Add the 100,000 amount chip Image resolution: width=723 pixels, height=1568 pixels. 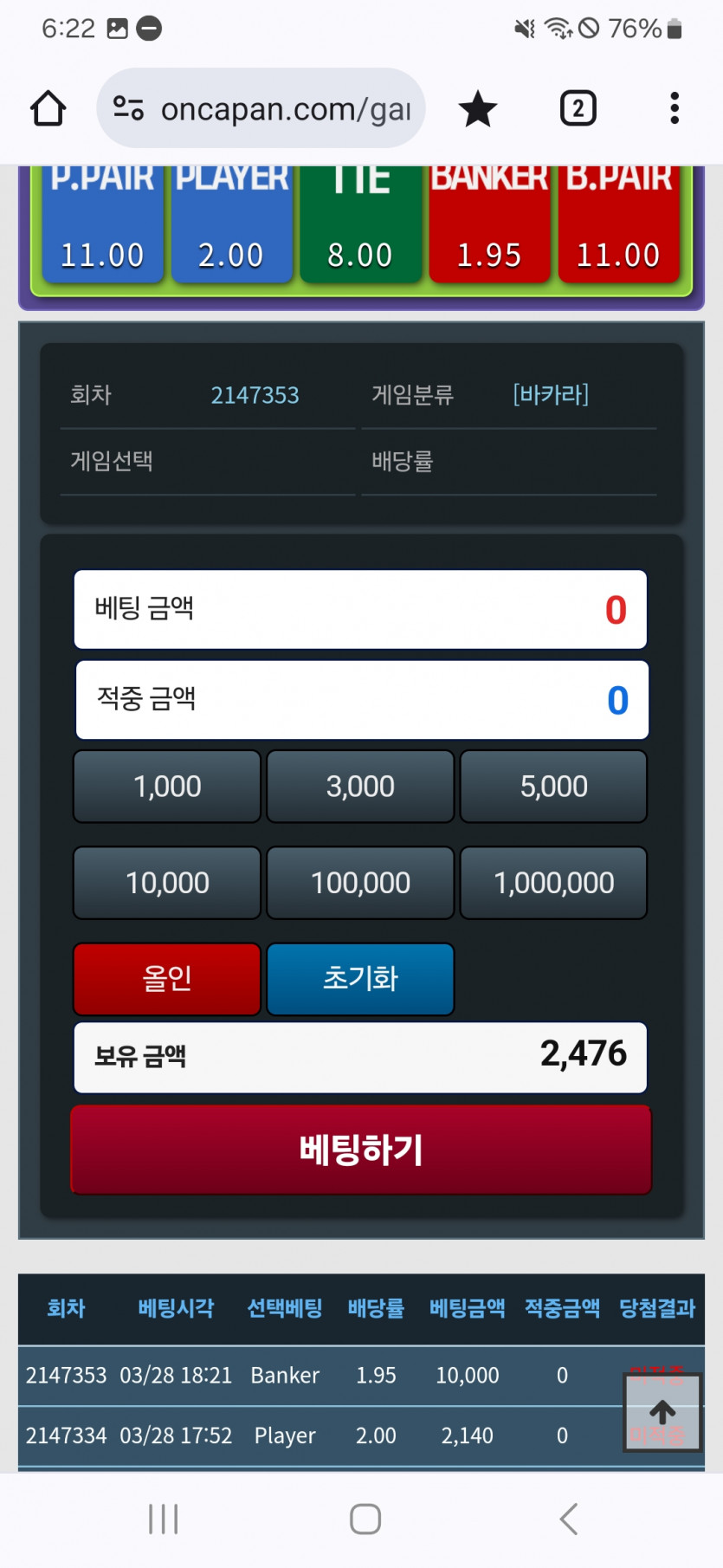pyautogui.click(x=360, y=883)
